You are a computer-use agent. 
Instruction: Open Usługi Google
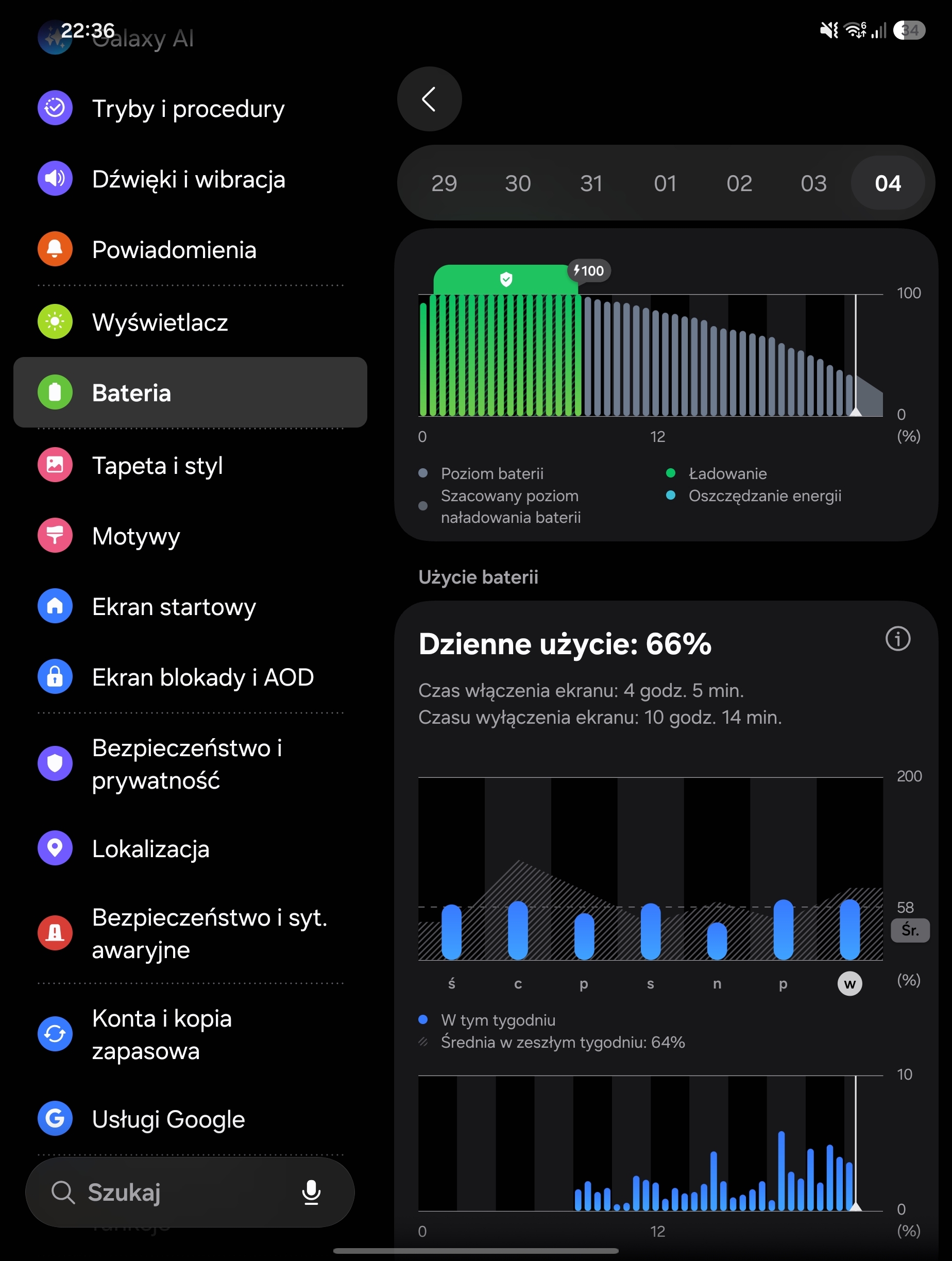pos(190,1119)
